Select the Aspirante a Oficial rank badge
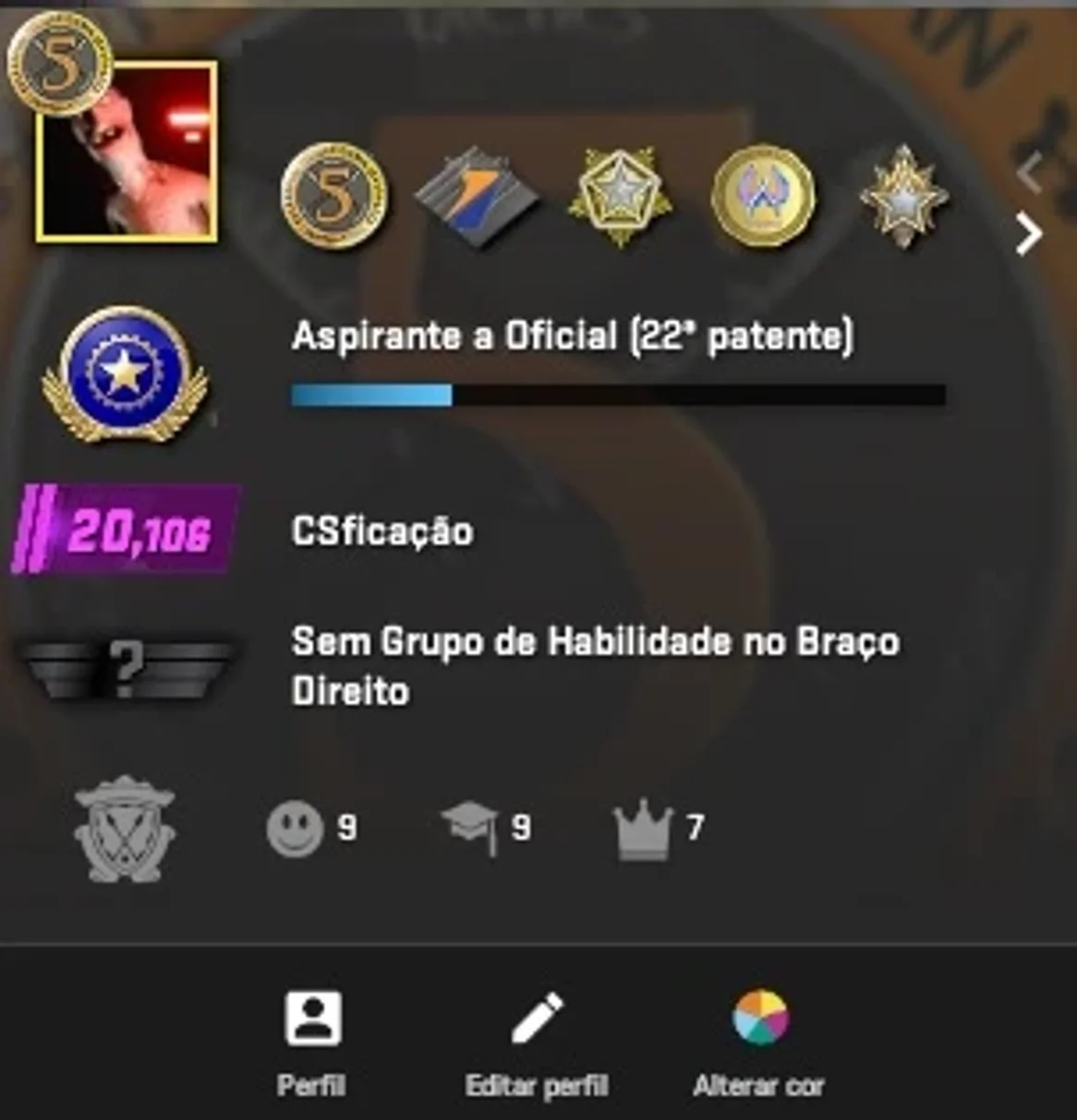Image resolution: width=1077 pixels, height=1120 pixels. point(125,374)
